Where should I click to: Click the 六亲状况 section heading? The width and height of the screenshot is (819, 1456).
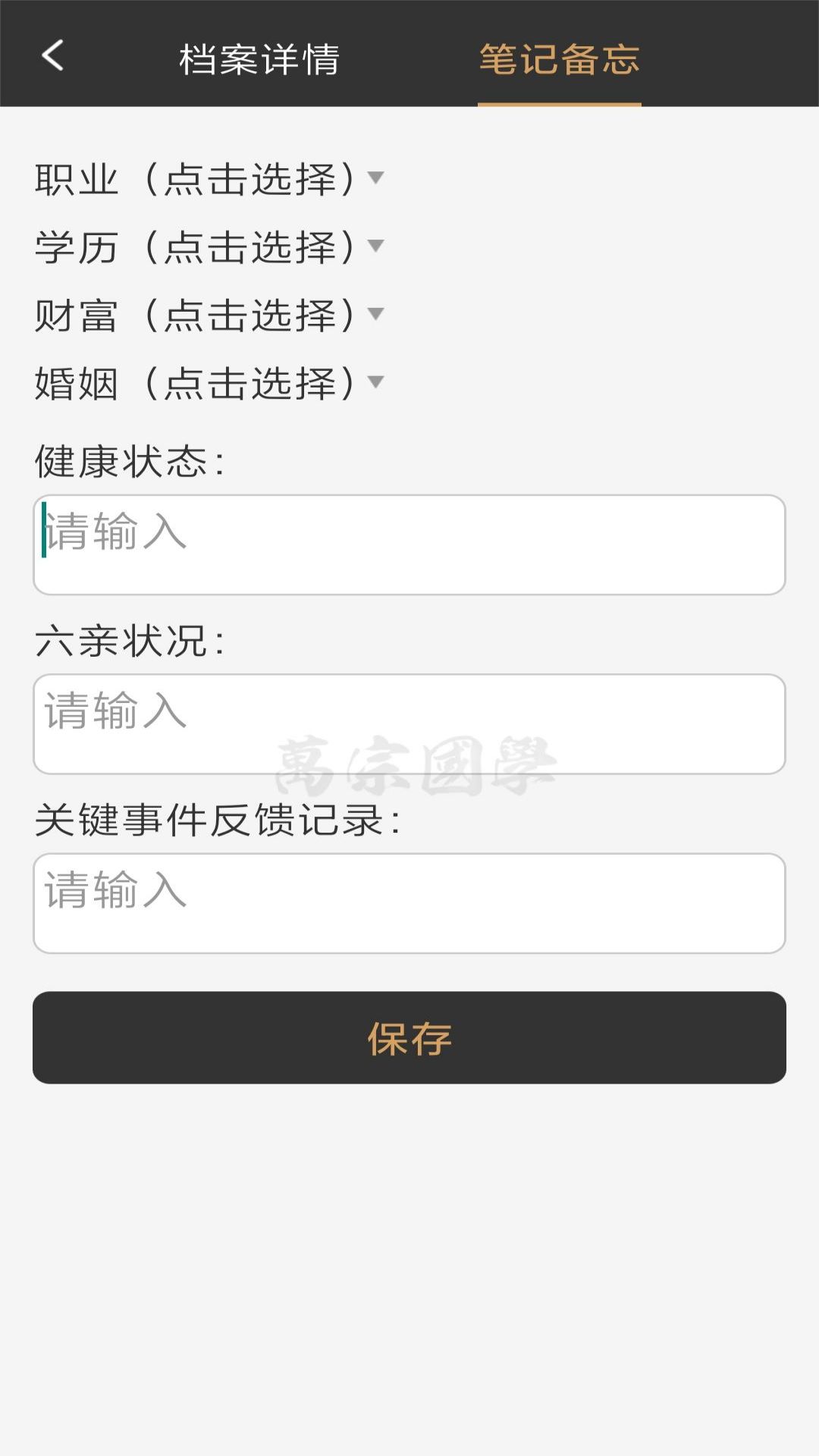[127, 642]
